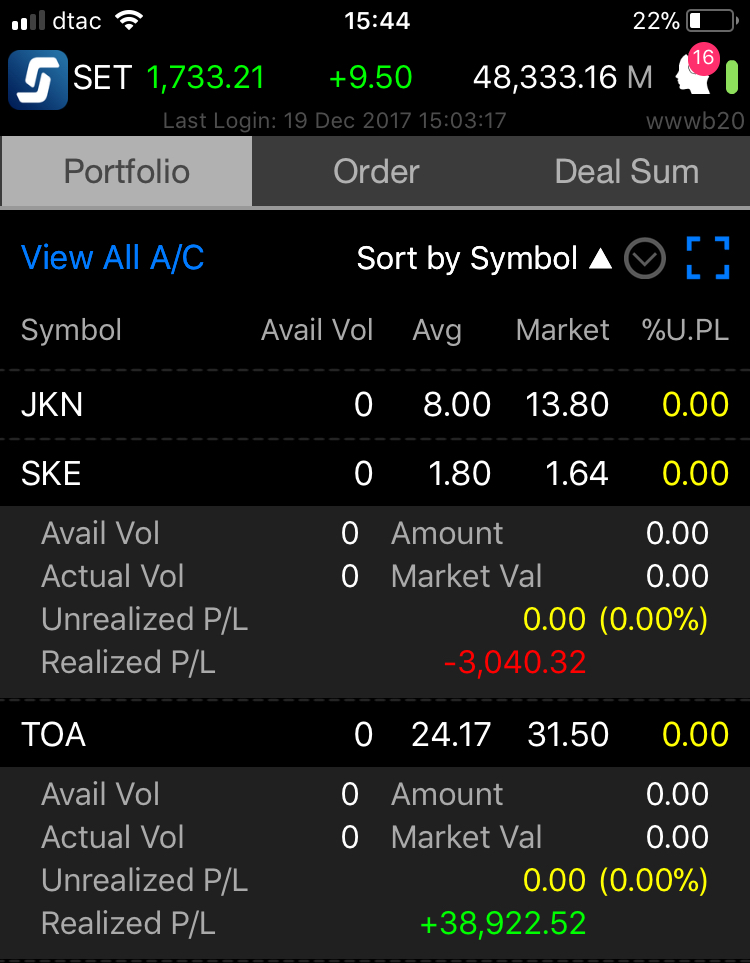Collapse the SKE stock row
Image resolution: width=750 pixels, height=963 pixels.
(375, 473)
